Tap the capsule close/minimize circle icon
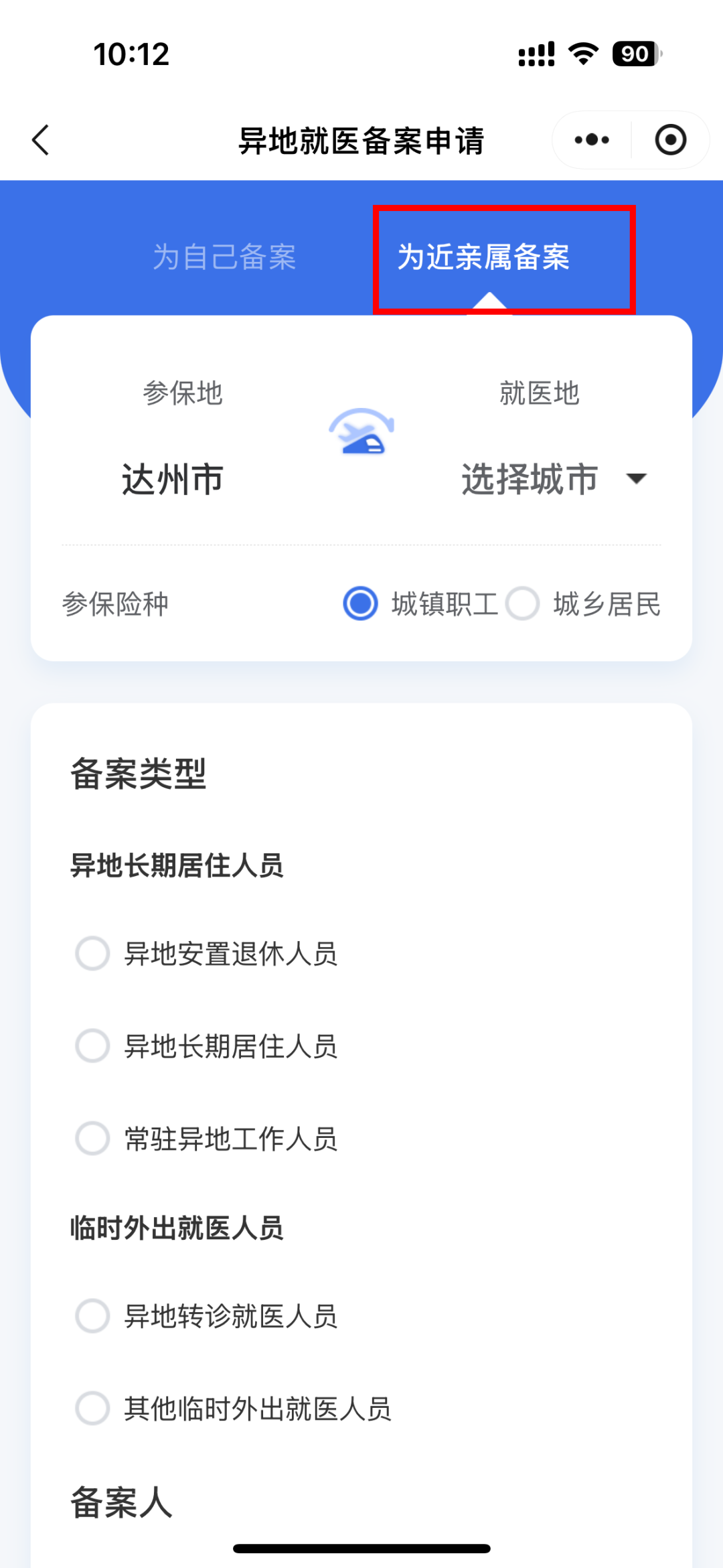 coord(670,140)
